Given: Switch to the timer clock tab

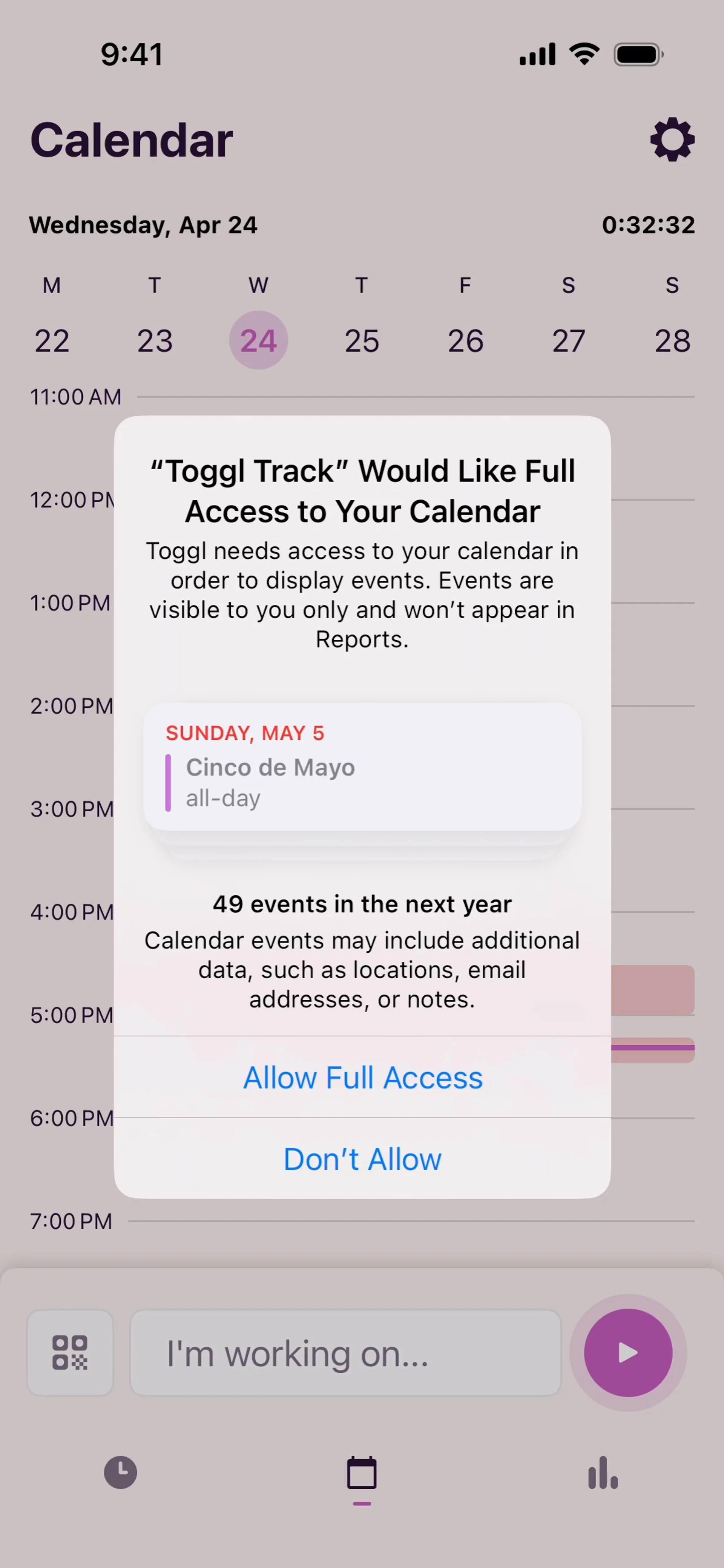Looking at the screenshot, I should tap(121, 1473).
